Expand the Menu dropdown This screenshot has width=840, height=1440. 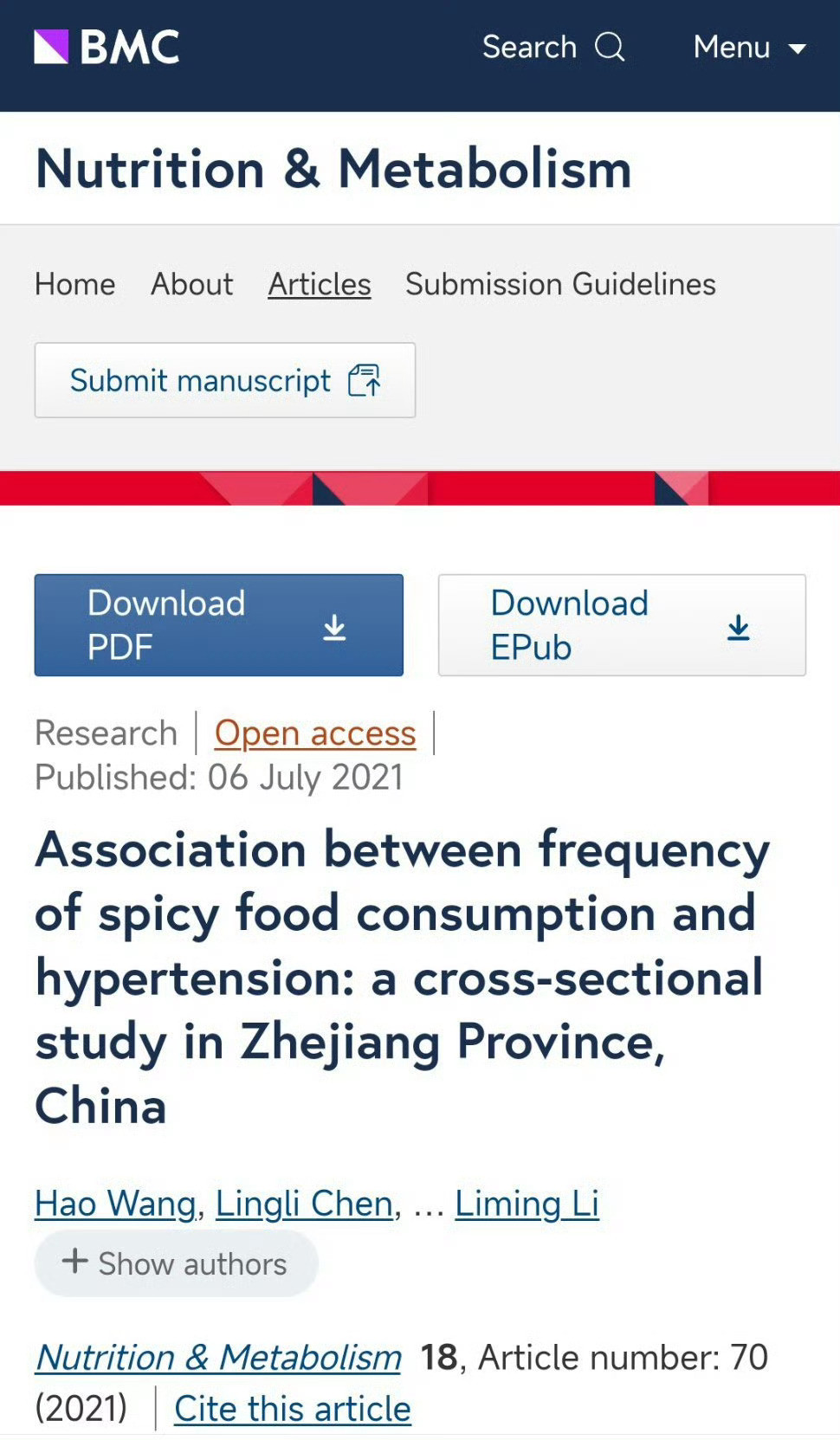pyautogui.click(x=750, y=47)
